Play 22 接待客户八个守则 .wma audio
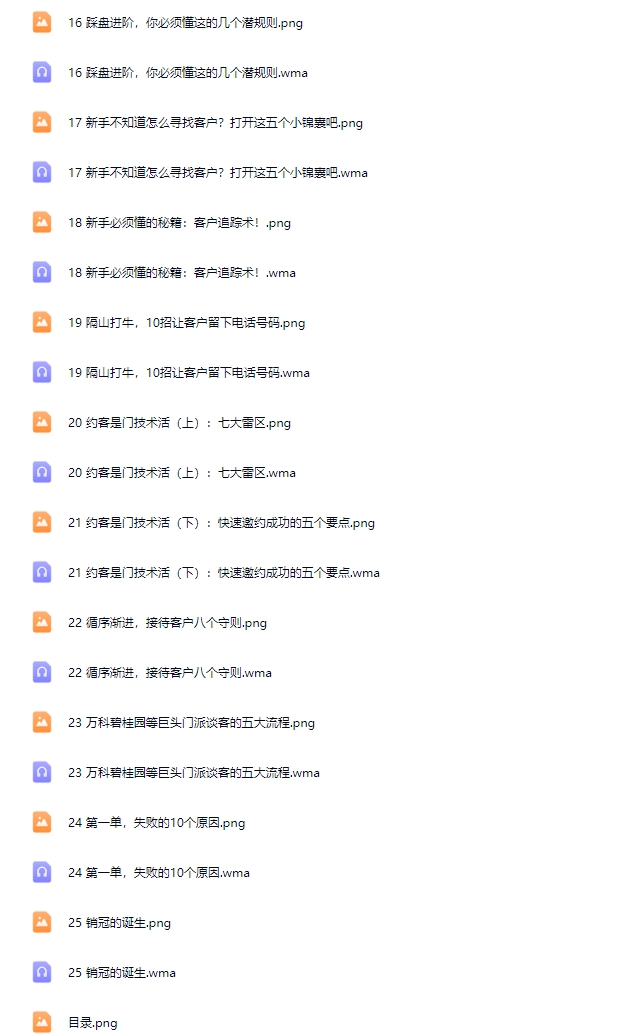The image size is (642, 1034). [x=169, y=672]
